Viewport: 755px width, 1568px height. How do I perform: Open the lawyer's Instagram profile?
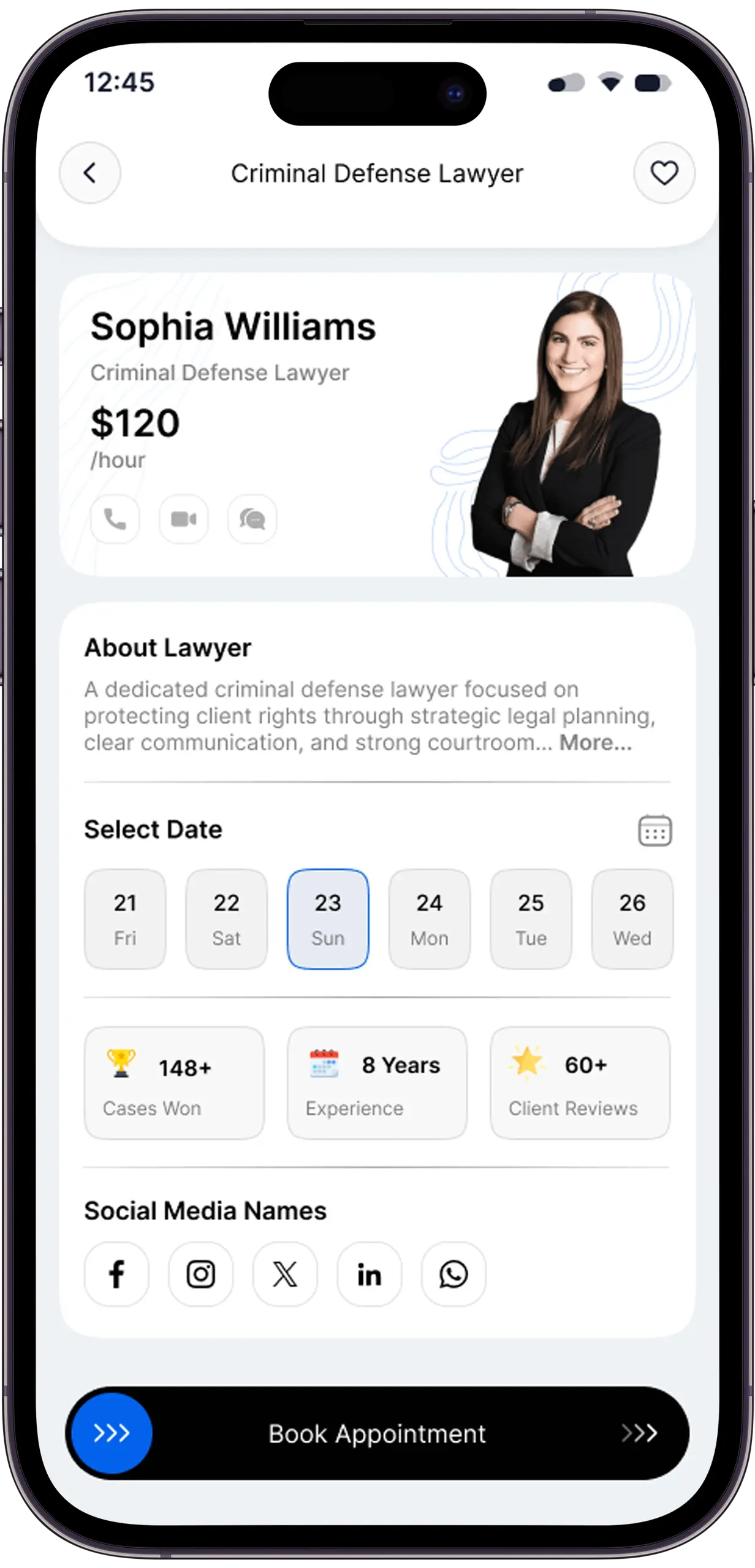(201, 1275)
